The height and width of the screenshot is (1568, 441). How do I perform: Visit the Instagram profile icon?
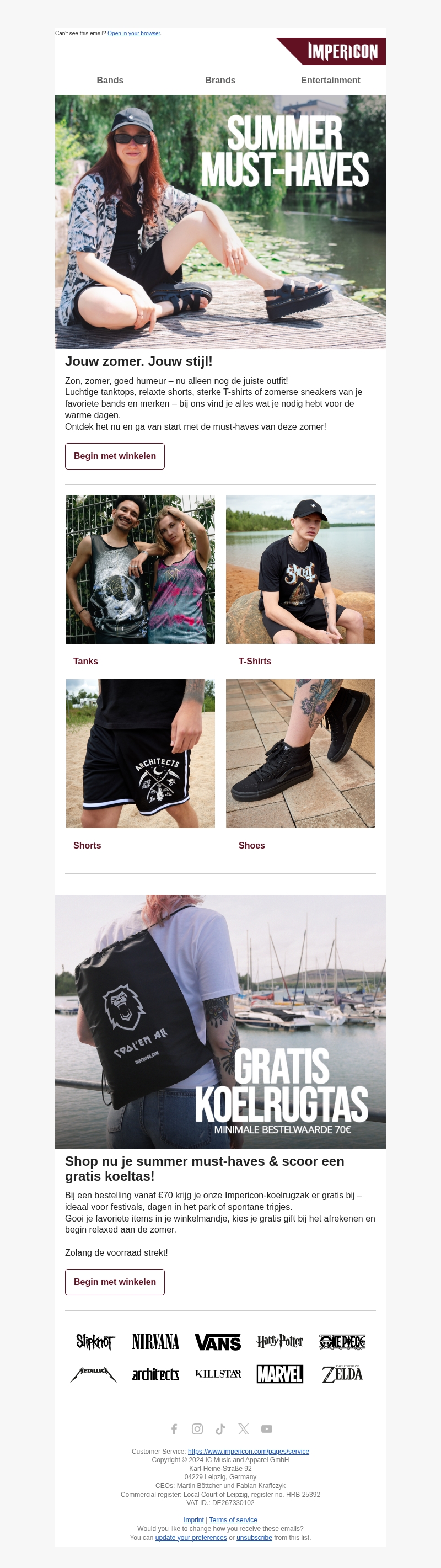(197, 1428)
